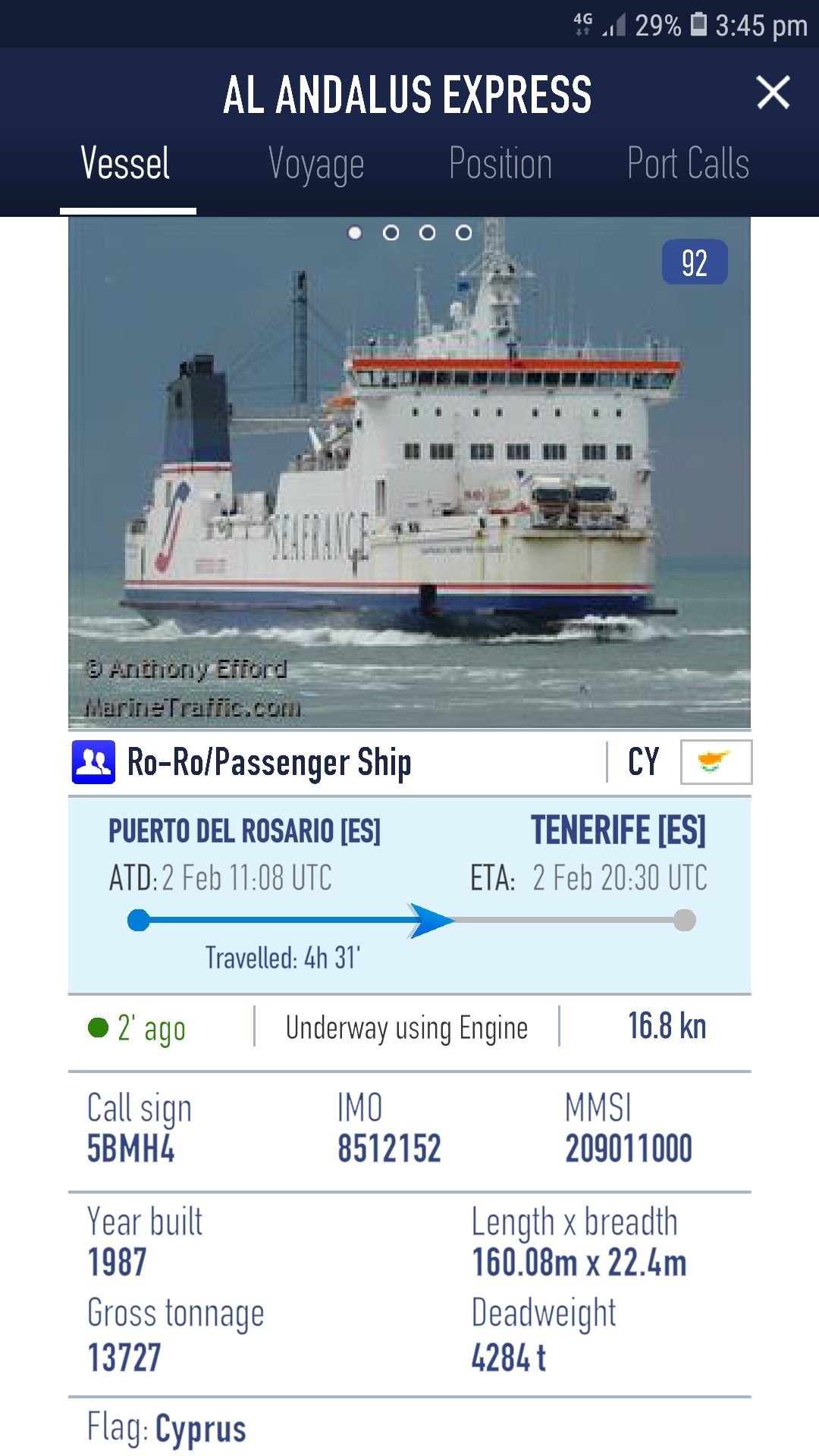Screen dimensions: 819x1456
Task: Open the Puerto del Rosario departure port
Action: click(x=244, y=831)
